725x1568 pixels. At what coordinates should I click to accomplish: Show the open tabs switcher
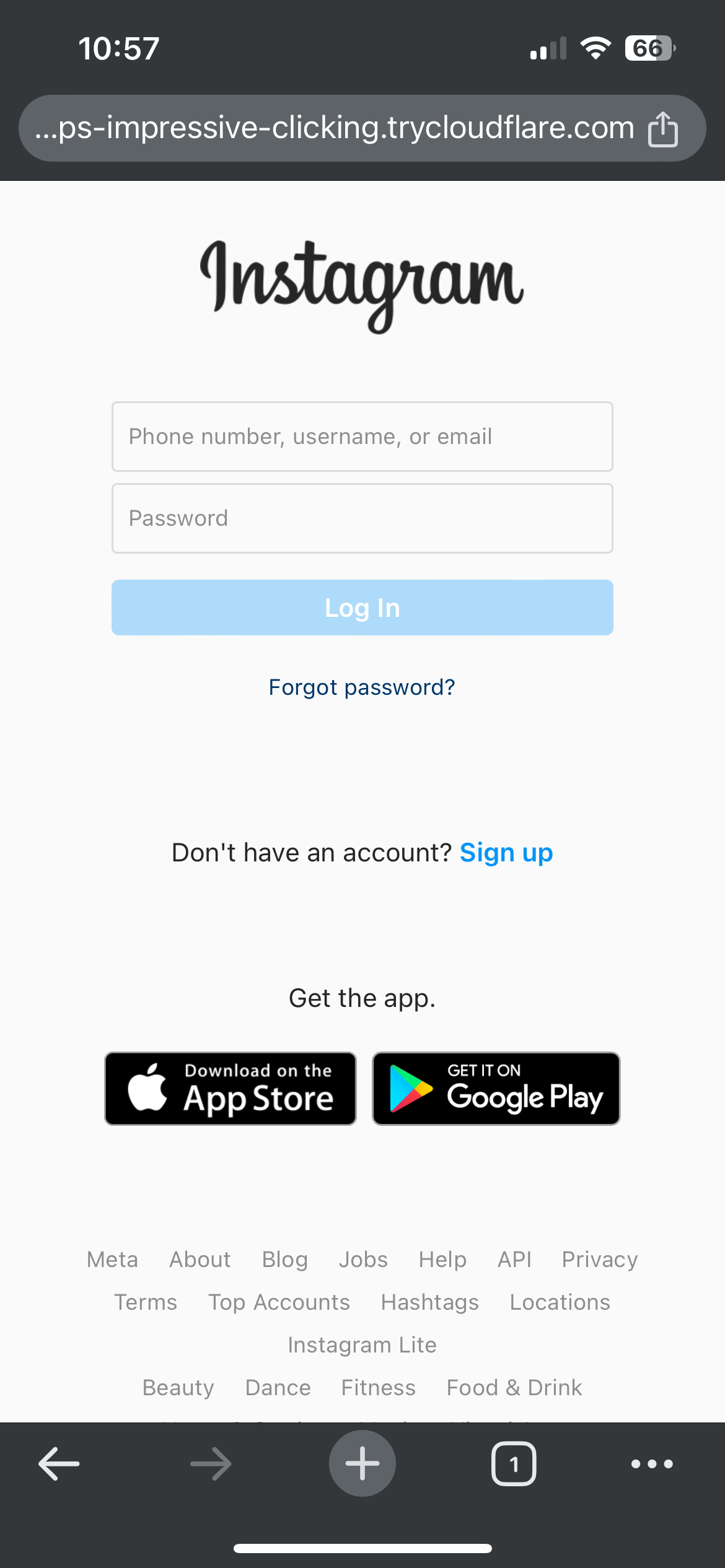(x=514, y=1464)
